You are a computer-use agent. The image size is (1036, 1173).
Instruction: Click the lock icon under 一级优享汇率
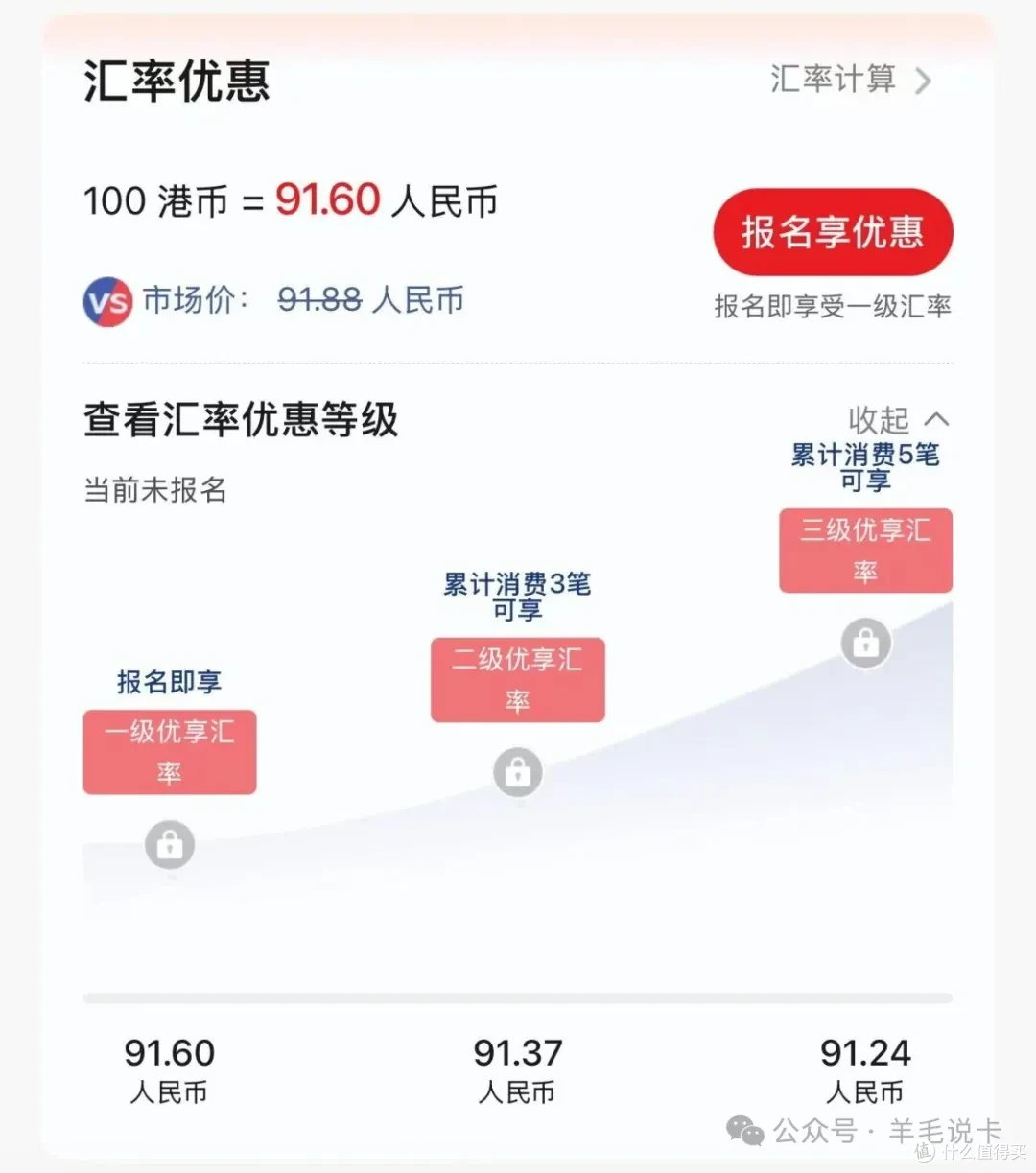(x=170, y=844)
